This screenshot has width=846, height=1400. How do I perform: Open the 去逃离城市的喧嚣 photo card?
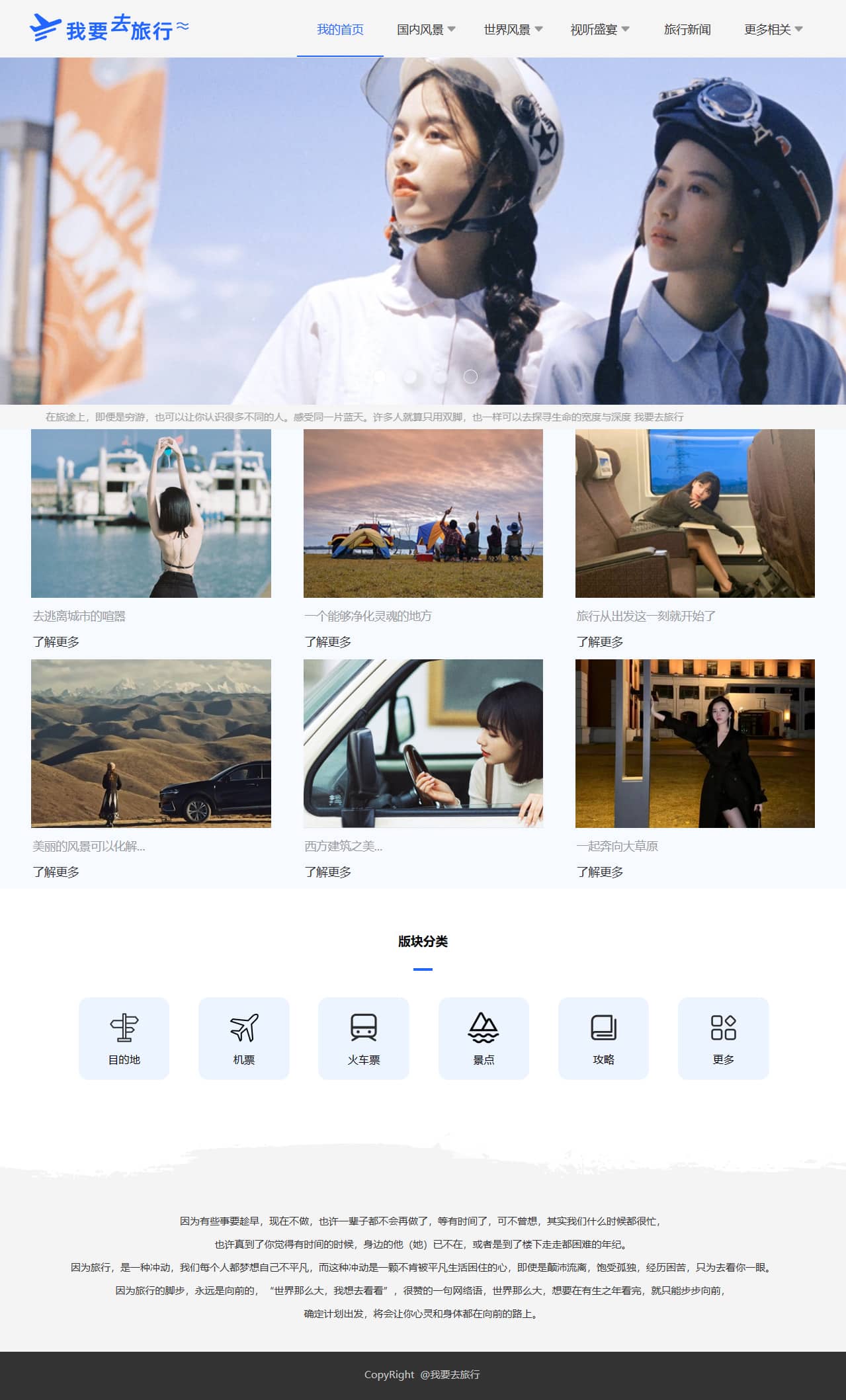click(x=151, y=513)
